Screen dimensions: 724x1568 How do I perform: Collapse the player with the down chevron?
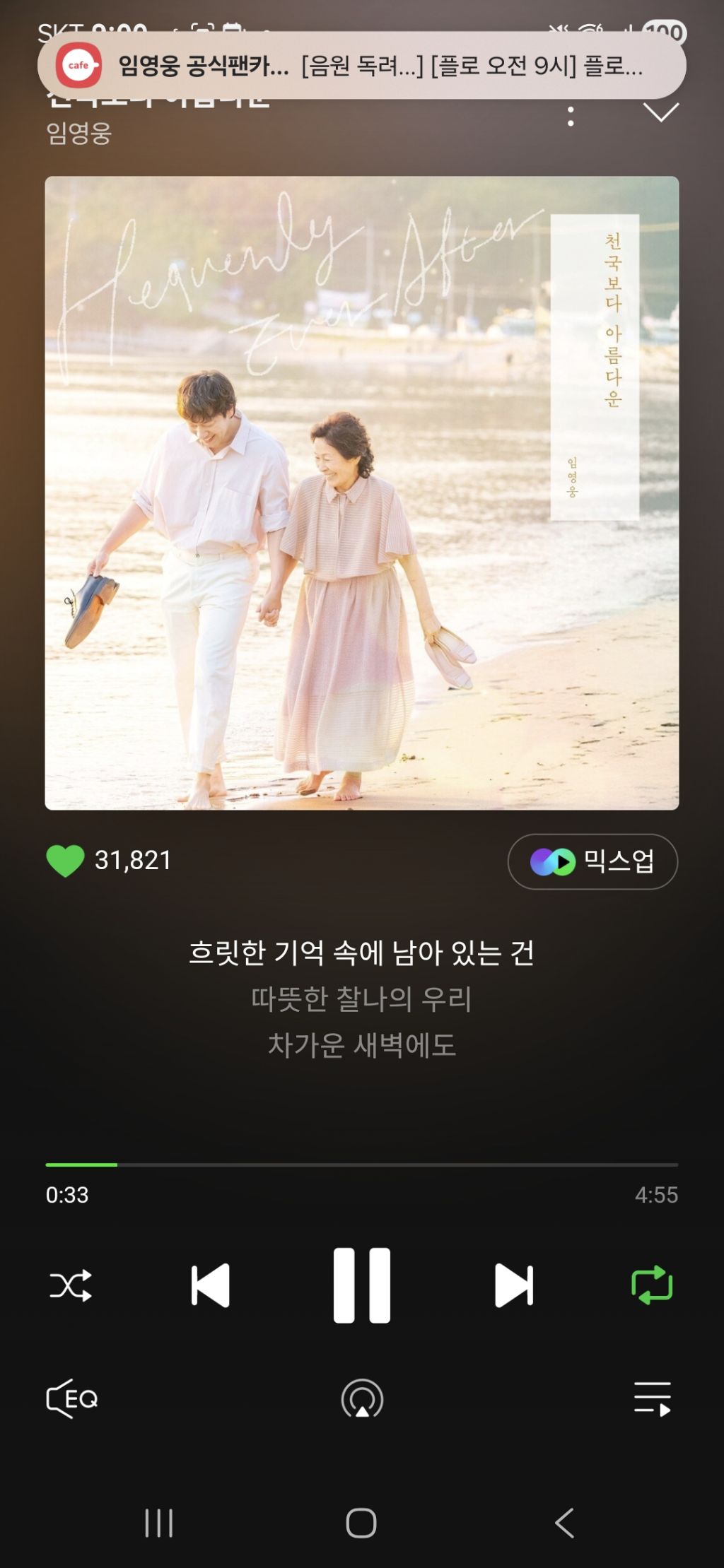(661, 112)
